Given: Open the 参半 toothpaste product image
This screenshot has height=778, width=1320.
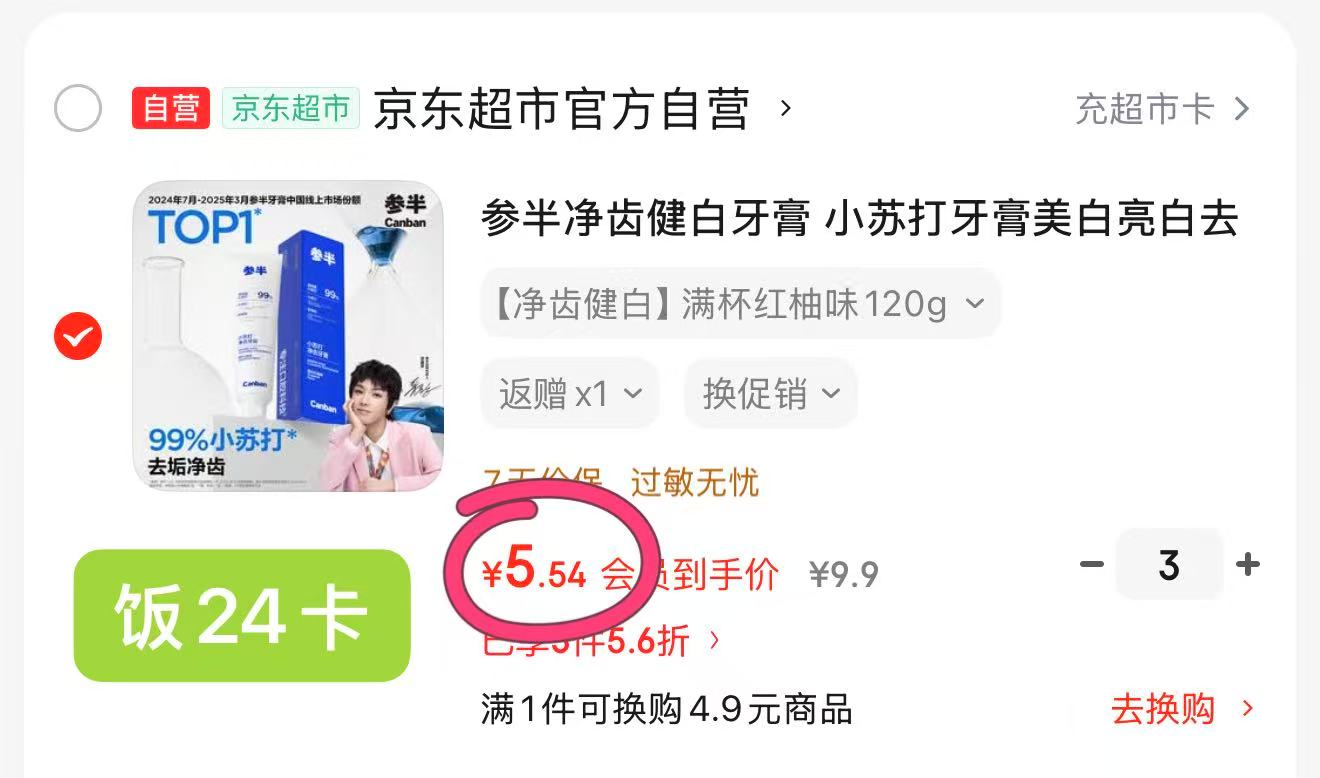Looking at the screenshot, I should point(288,337).
